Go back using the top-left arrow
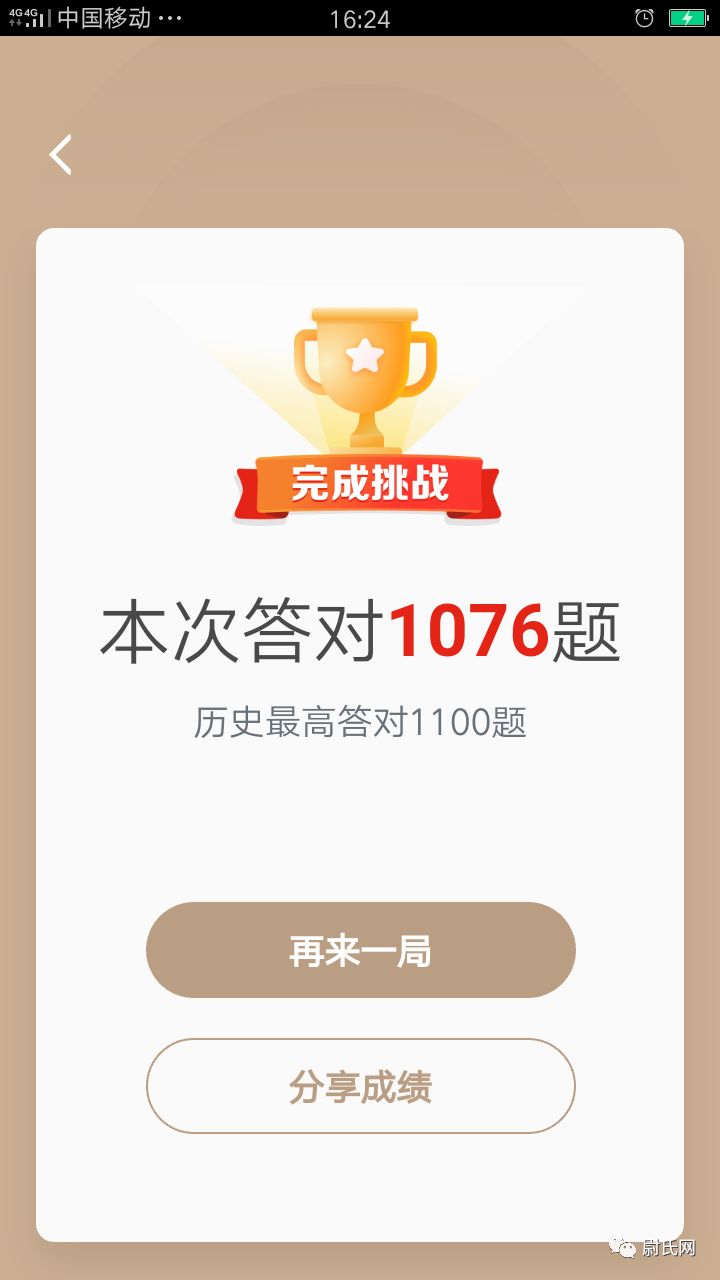720x1280 pixels. tap(61, 155)
